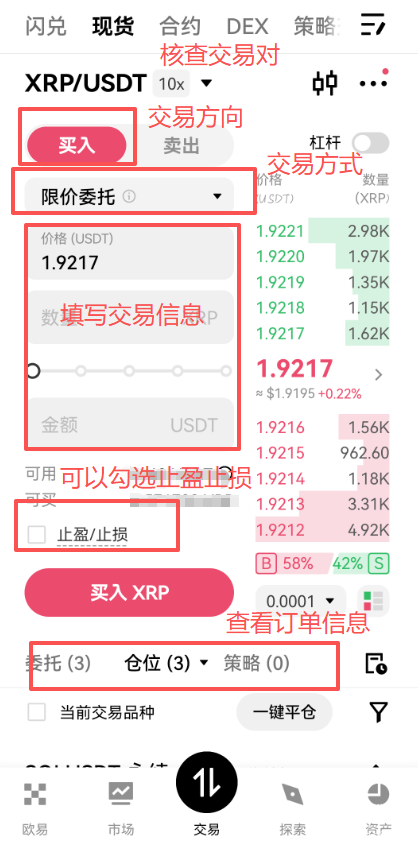The image size is (418, 853).
Task: Switch to the 闪兑 tab
Action: (x=46, y=26)
